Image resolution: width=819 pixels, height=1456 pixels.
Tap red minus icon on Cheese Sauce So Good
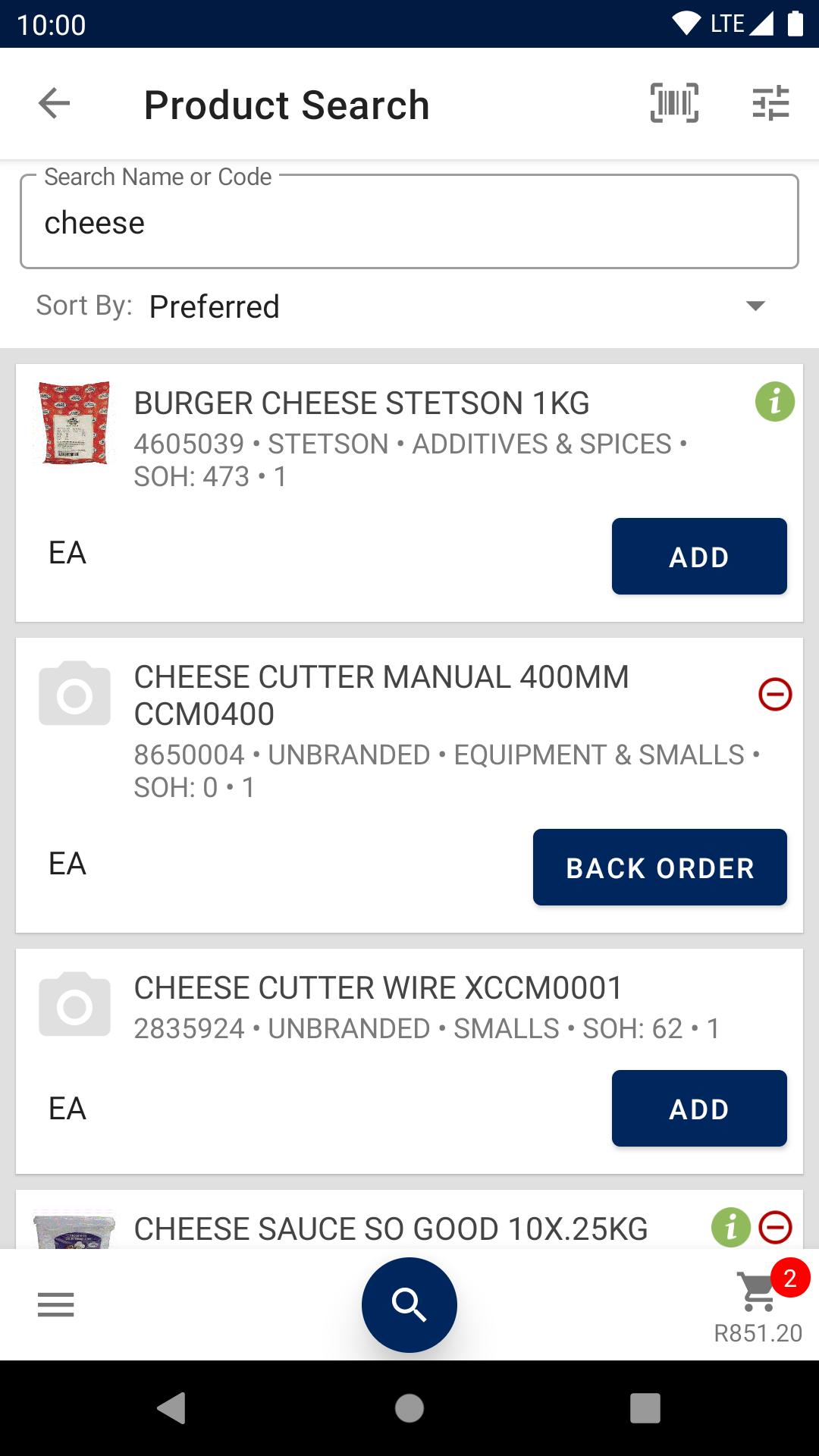pos(775,1227)
